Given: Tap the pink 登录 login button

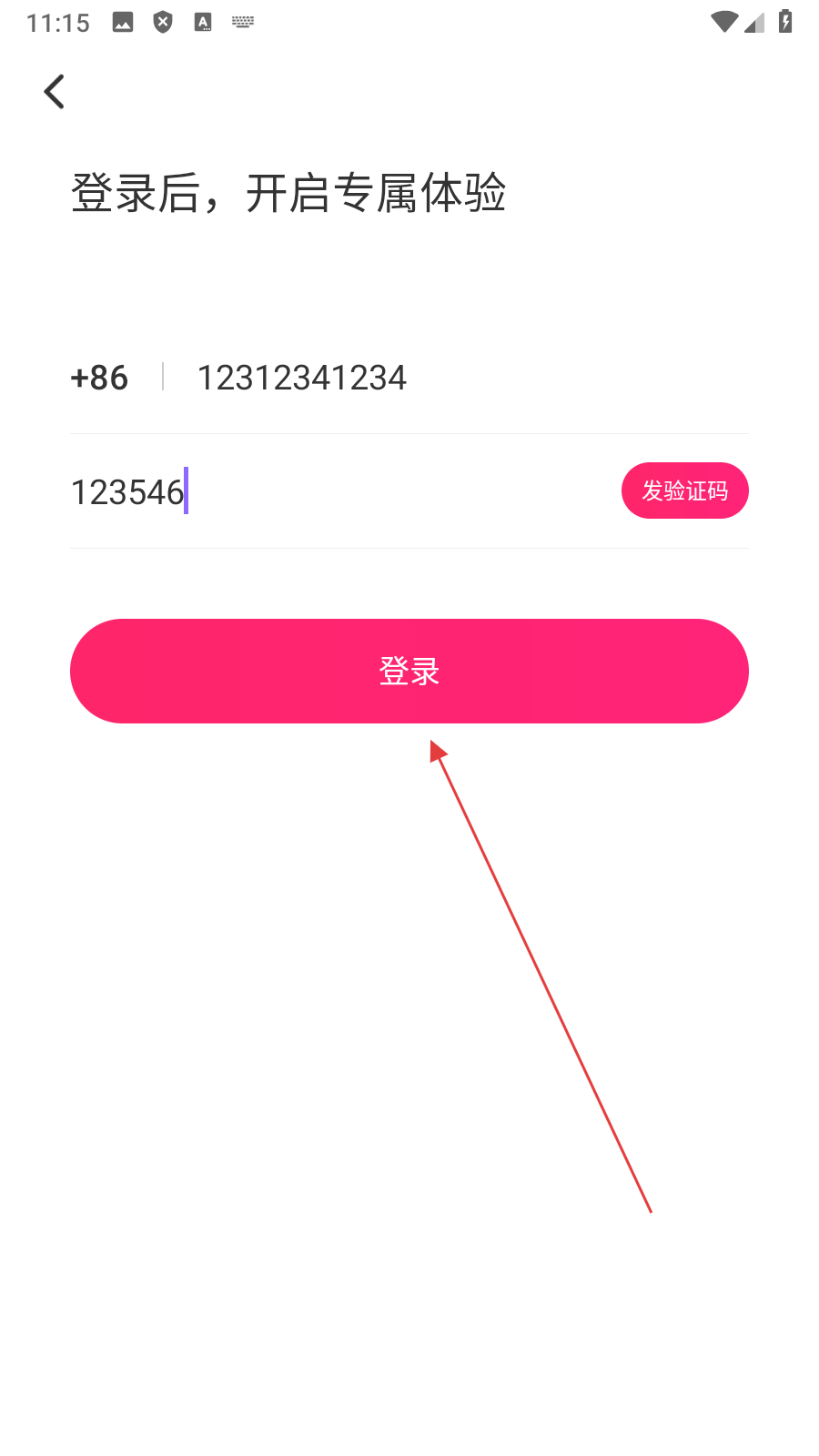Looking at the screenshot, I should click(409, 672).
